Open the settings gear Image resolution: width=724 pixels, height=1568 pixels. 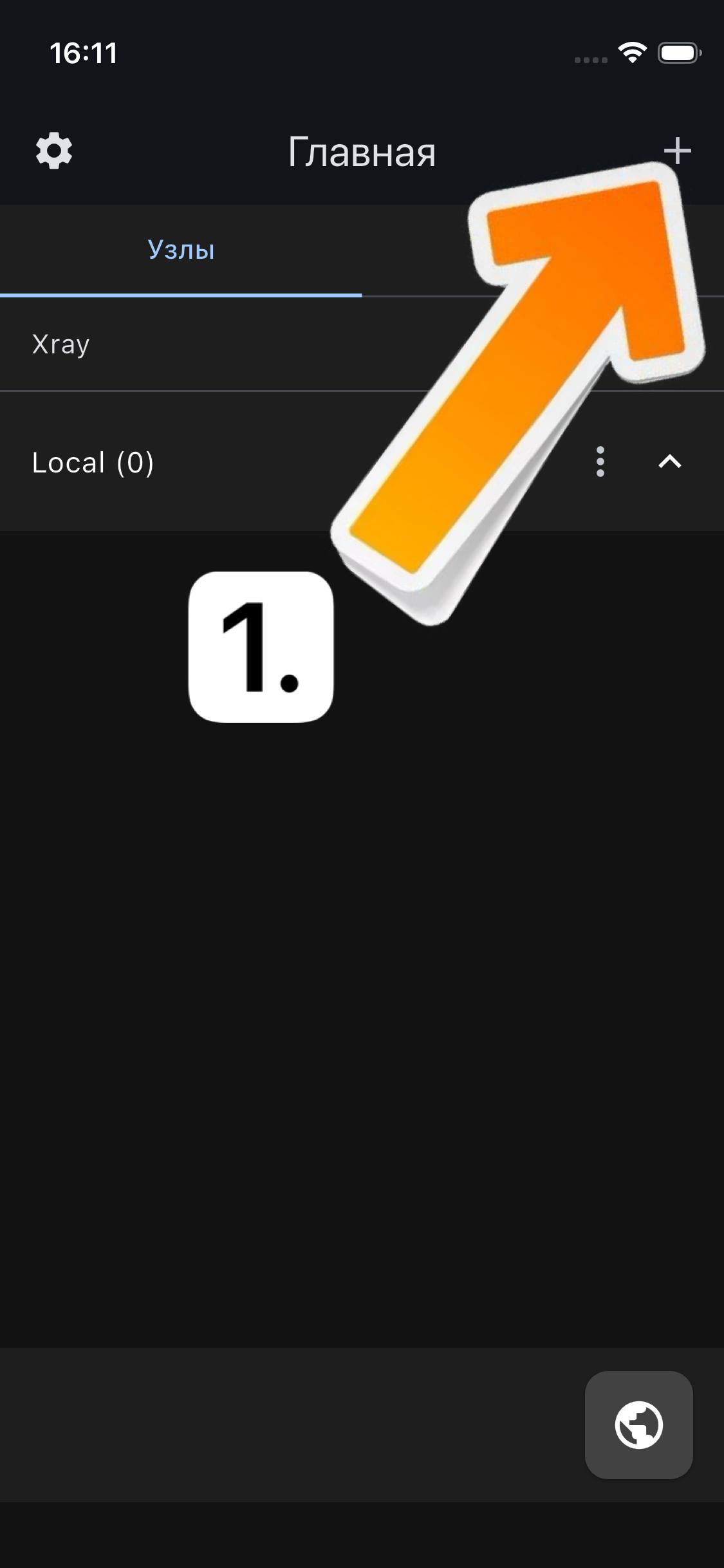tap(54, 151)
